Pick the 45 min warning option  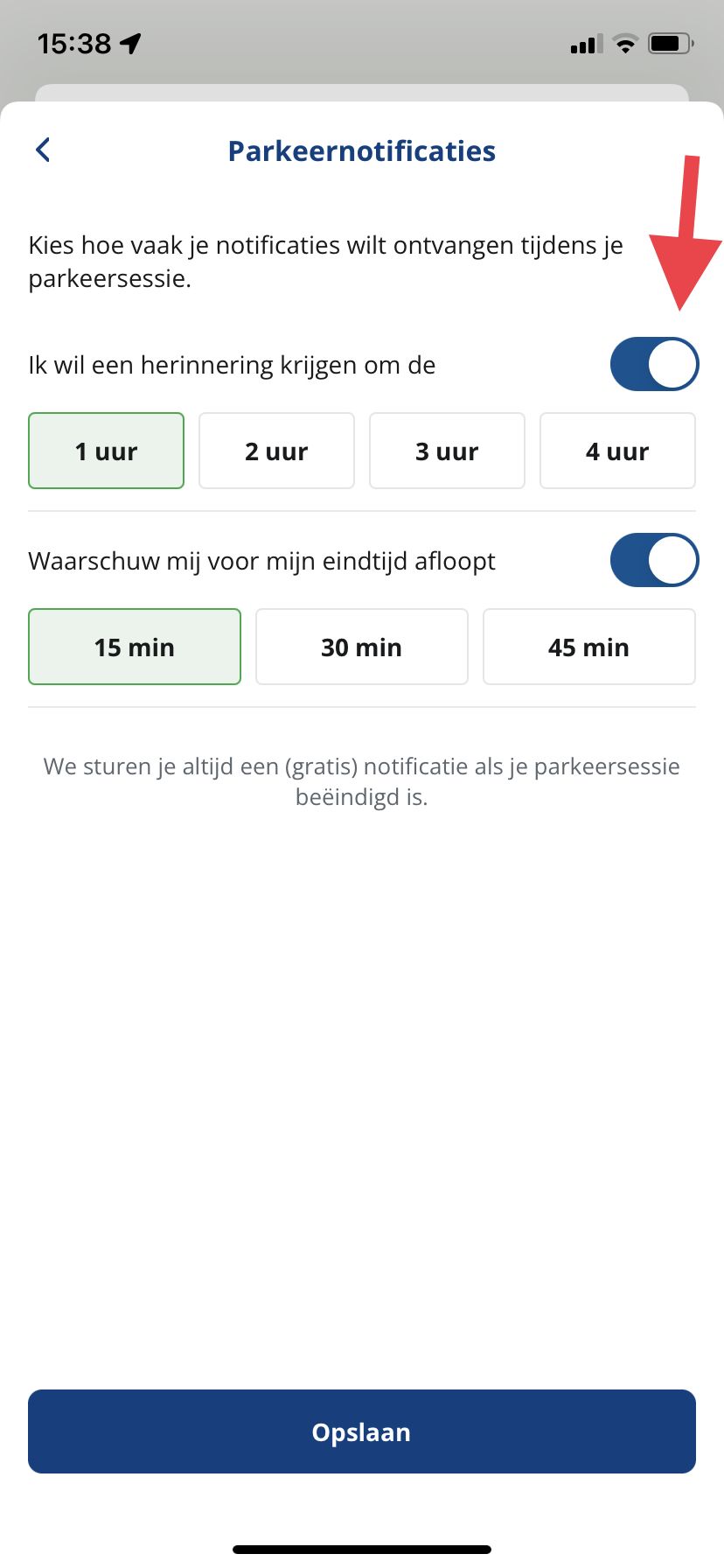[589, 647]
